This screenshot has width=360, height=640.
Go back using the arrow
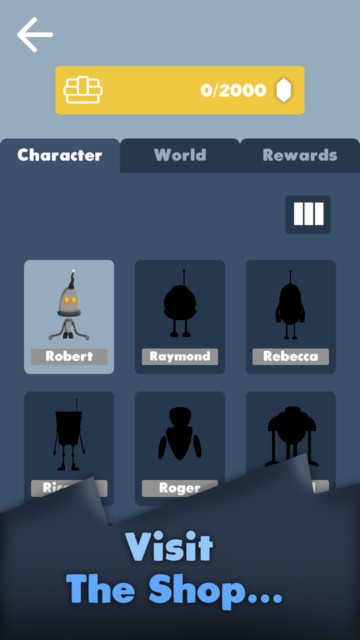coord(35,35)
